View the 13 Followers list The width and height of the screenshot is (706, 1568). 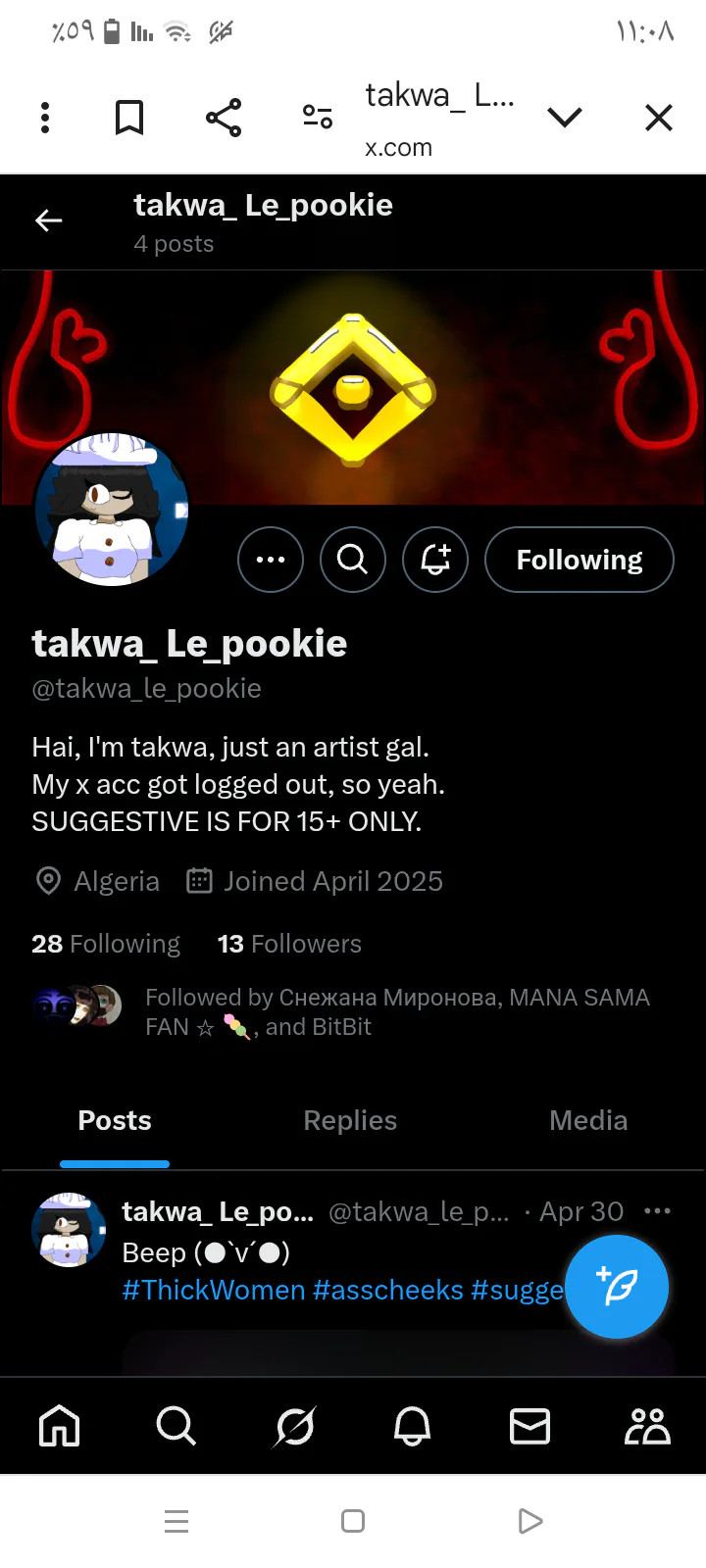[289, 944]
